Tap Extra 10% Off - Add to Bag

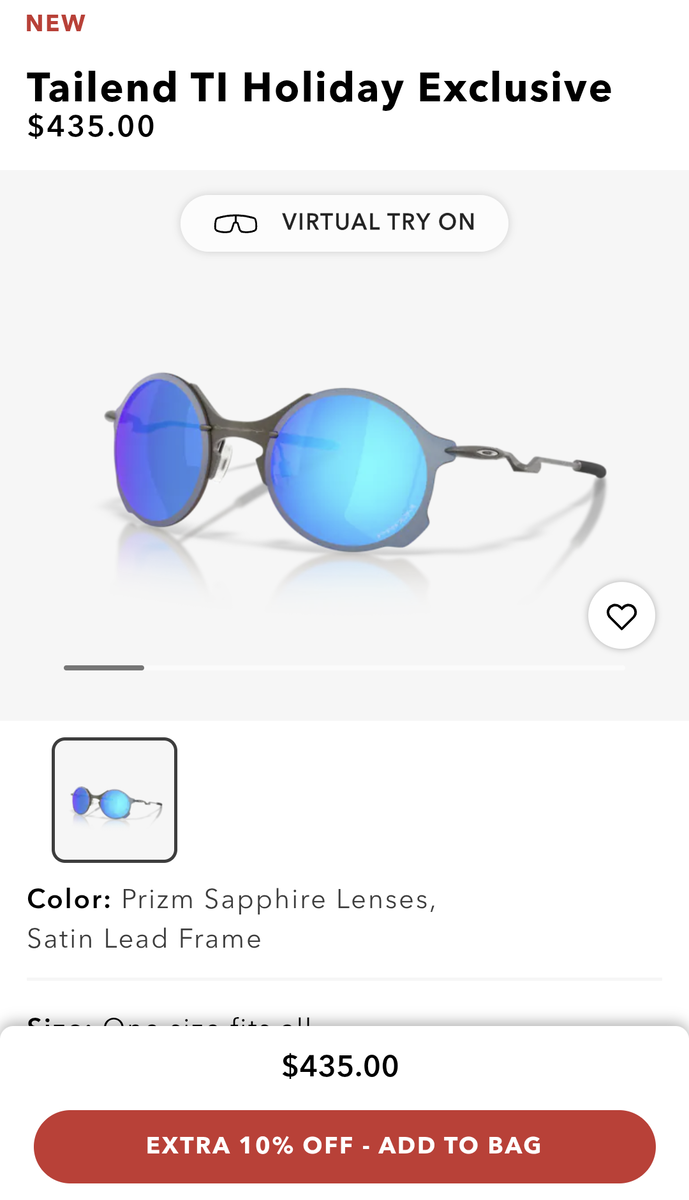pos(344,1146)
